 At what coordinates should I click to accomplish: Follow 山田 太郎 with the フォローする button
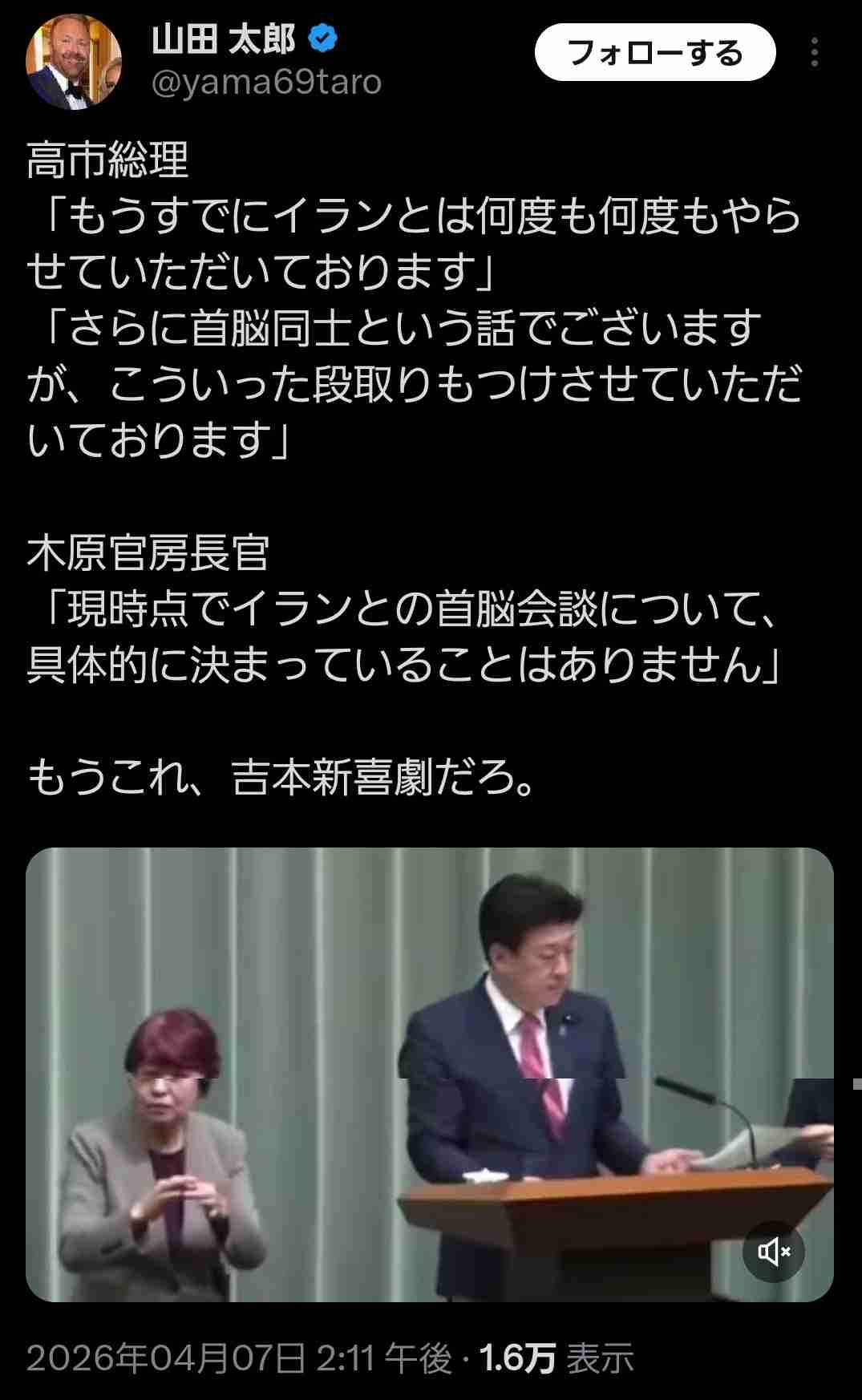655,53
